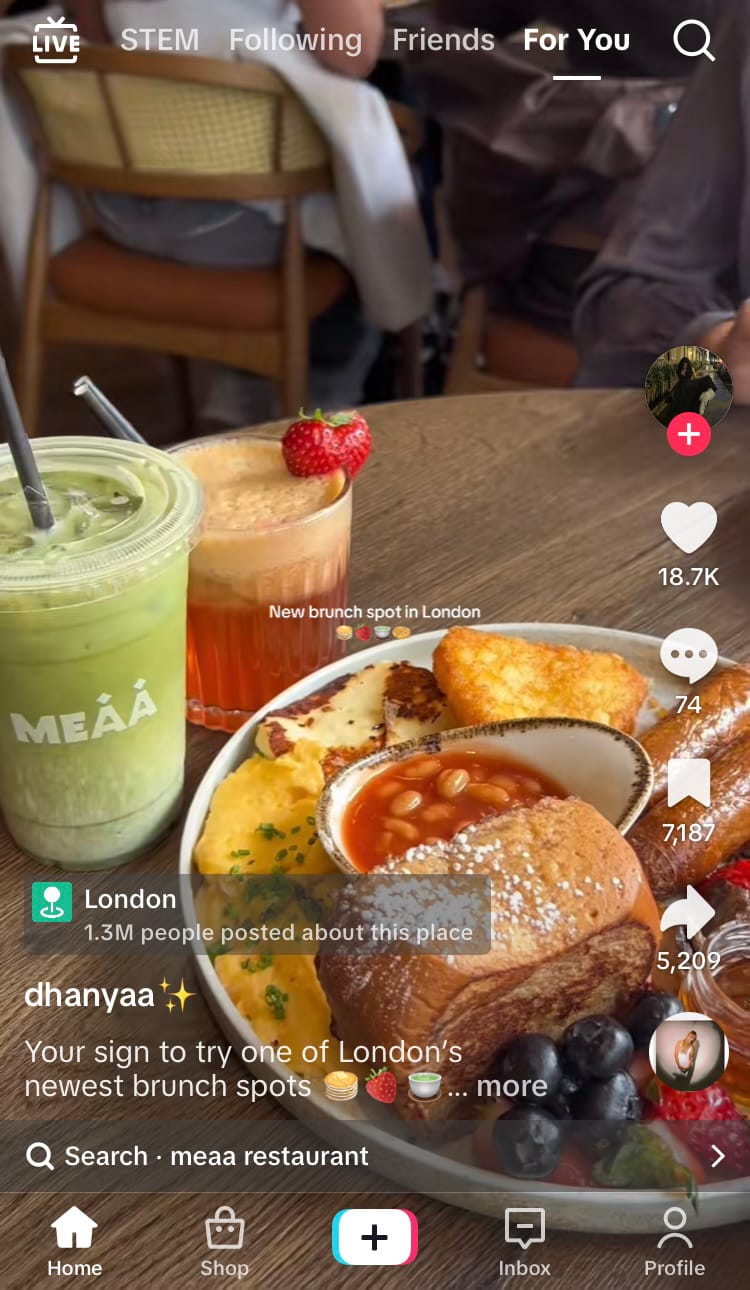Switch to the Profile tab
Screen dimensions: 750x1290
coord(674,1242)
